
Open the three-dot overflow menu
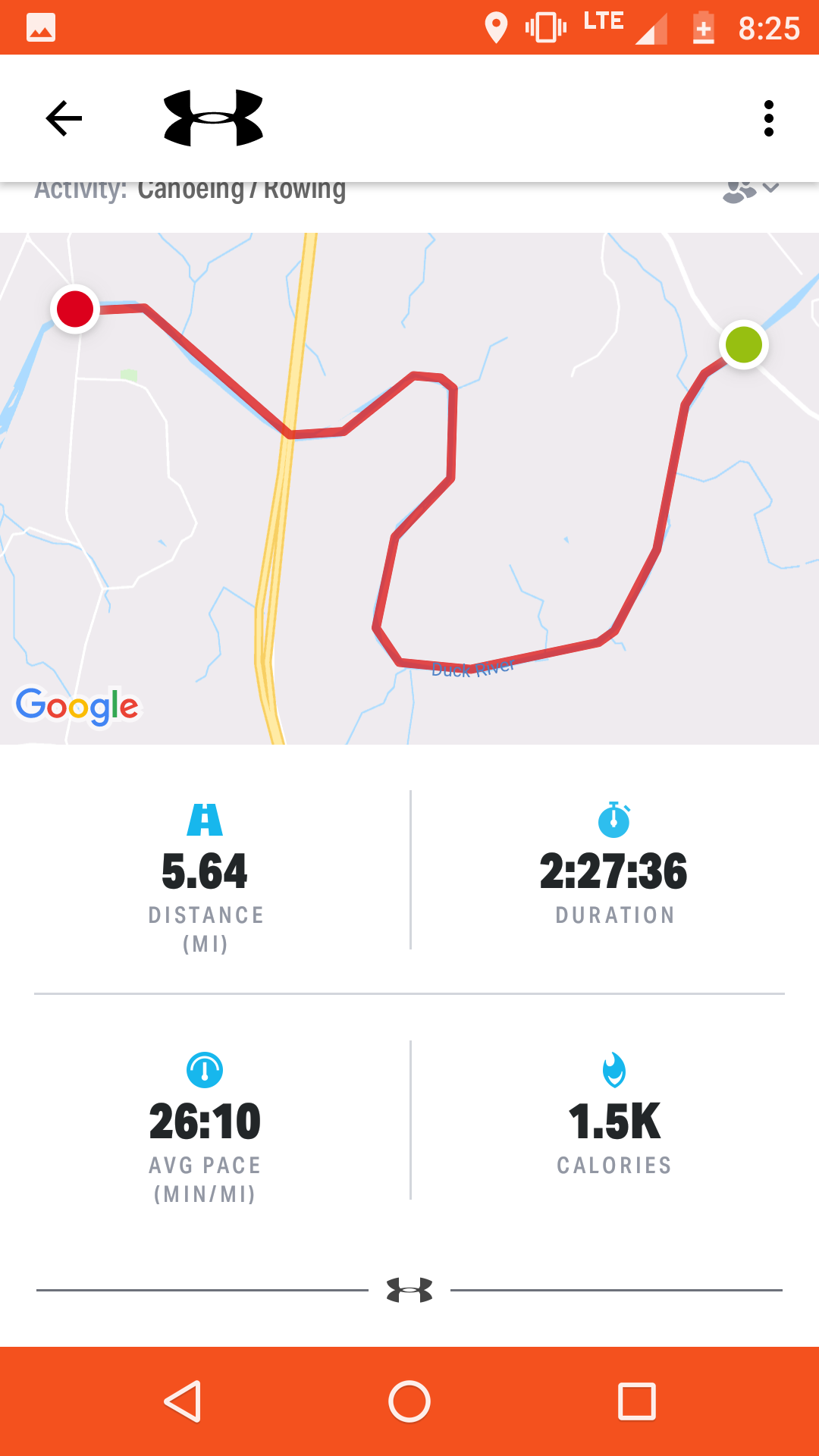click(768, 118)
